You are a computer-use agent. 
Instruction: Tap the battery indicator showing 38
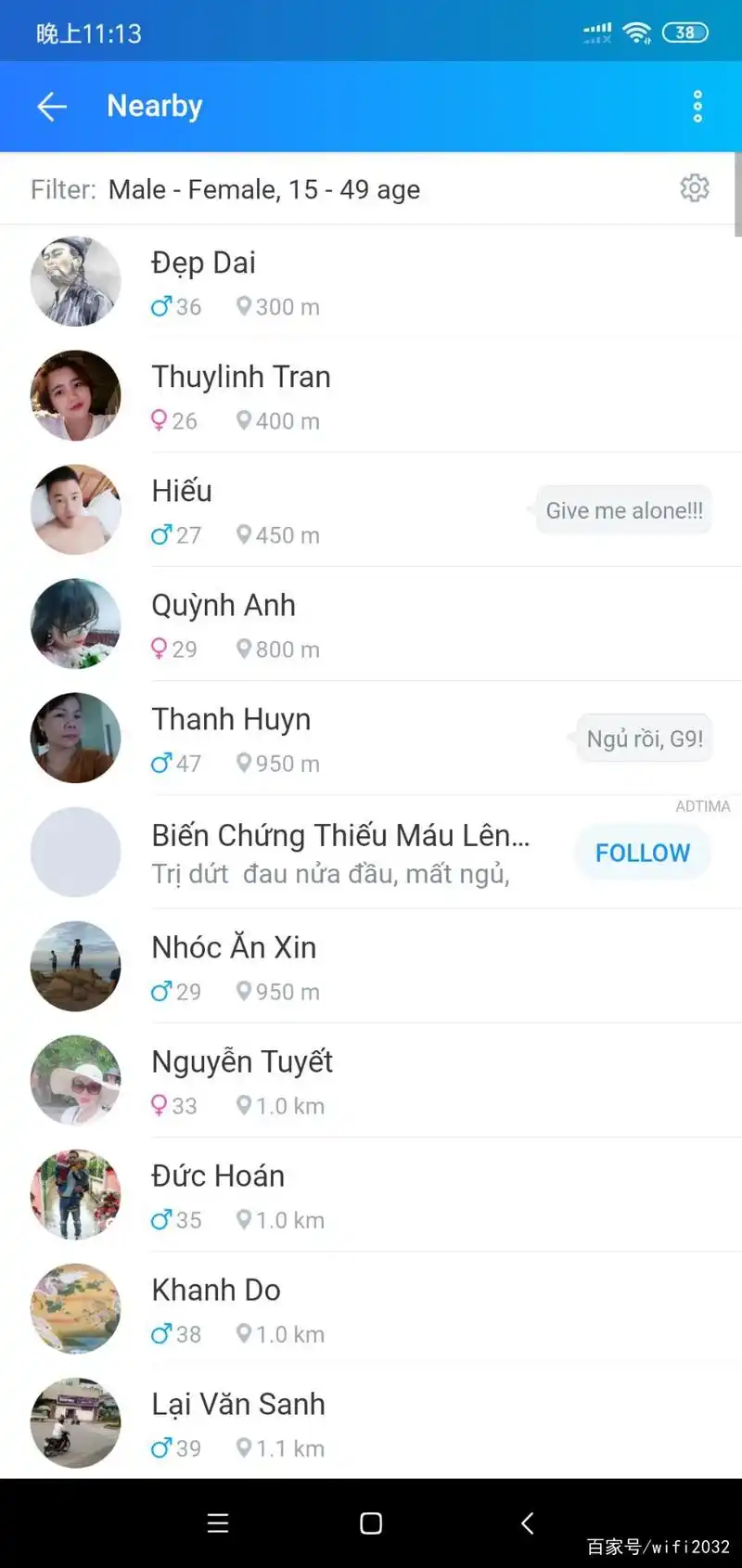coord(684,32)
